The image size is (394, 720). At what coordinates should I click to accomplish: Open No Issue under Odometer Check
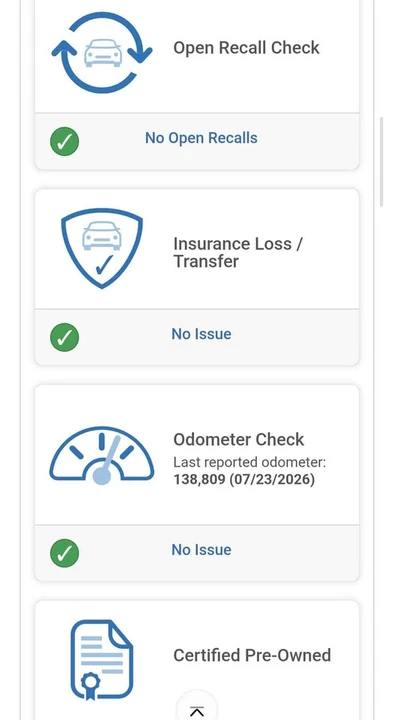tap(201, 550)
